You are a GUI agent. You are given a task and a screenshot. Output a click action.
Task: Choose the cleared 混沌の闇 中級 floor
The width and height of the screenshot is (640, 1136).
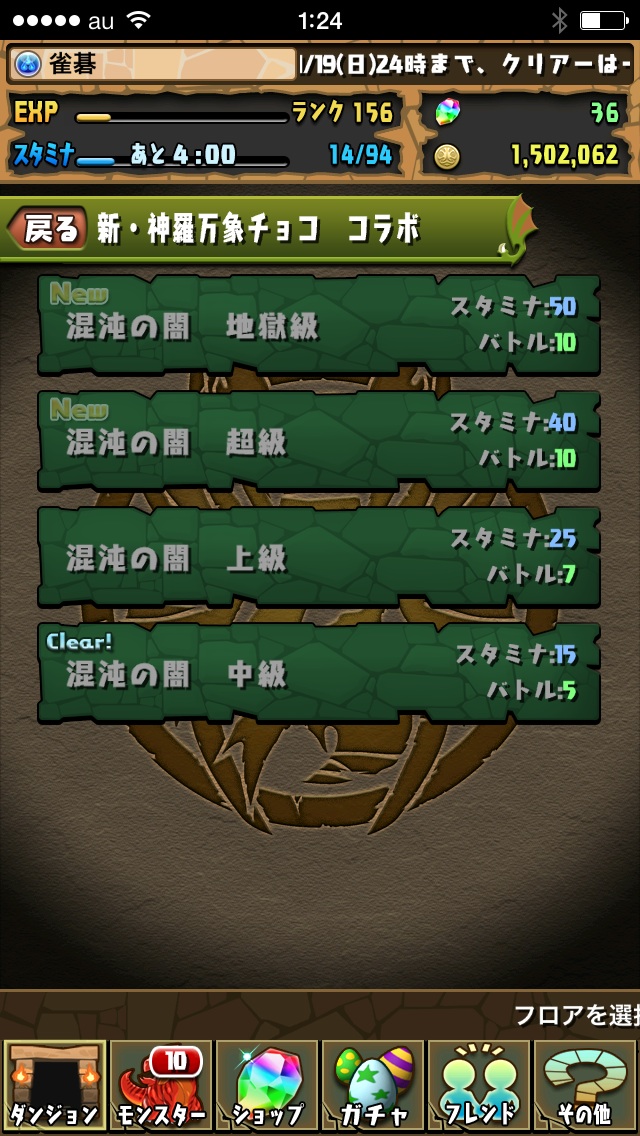[x=319, y=673]
